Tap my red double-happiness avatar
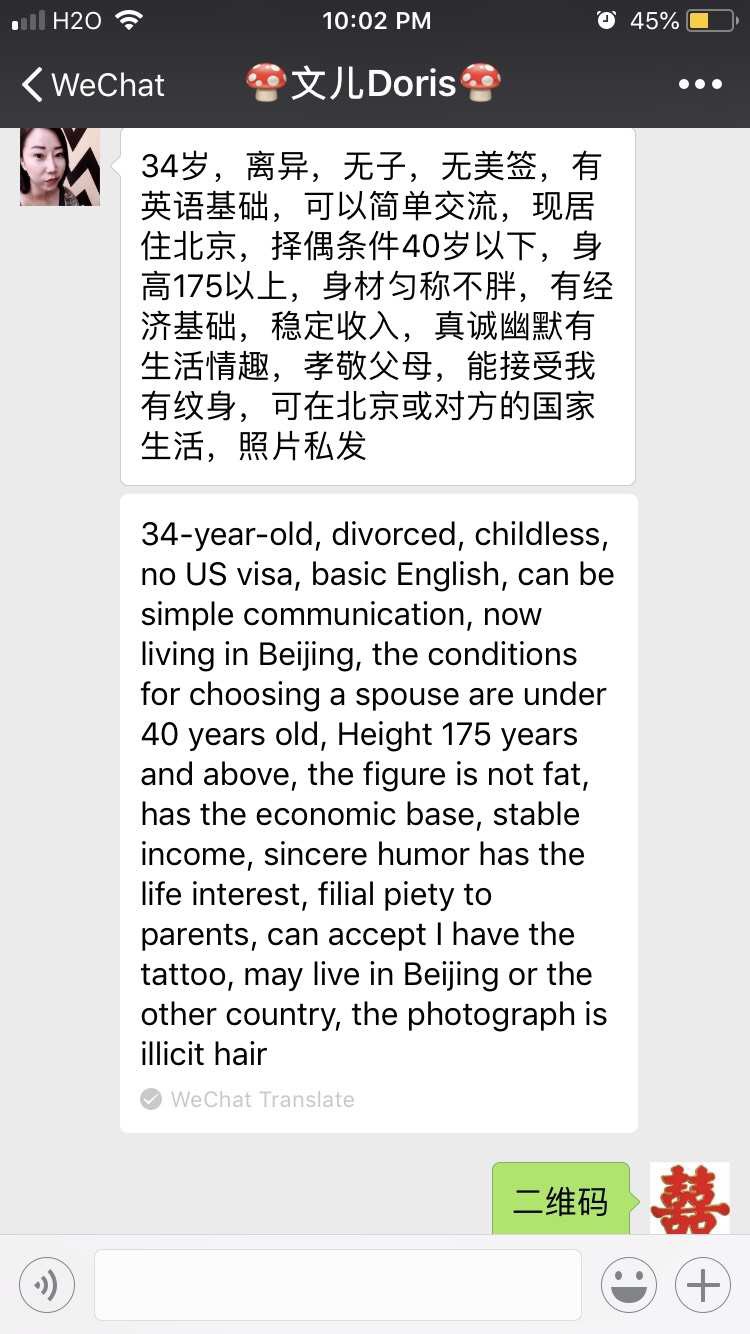The image size is (750, 1334). (x=690, y=1198)
